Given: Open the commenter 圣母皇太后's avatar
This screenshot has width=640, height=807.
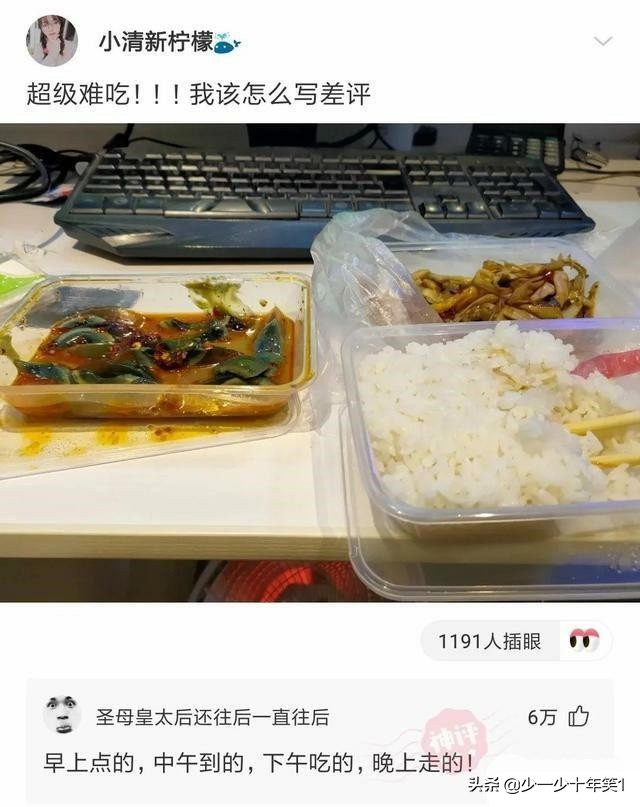Looking at the screenshot, I should click(62, 714).
